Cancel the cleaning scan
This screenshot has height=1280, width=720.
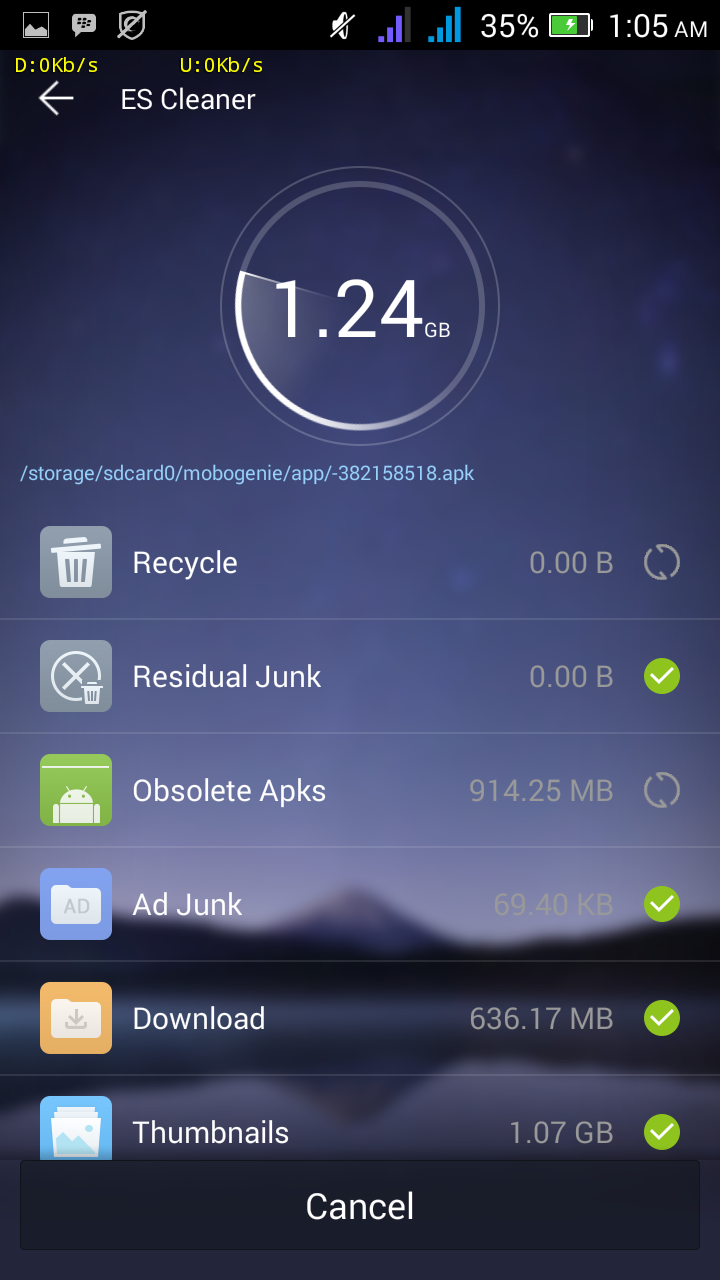[360, 1206]
